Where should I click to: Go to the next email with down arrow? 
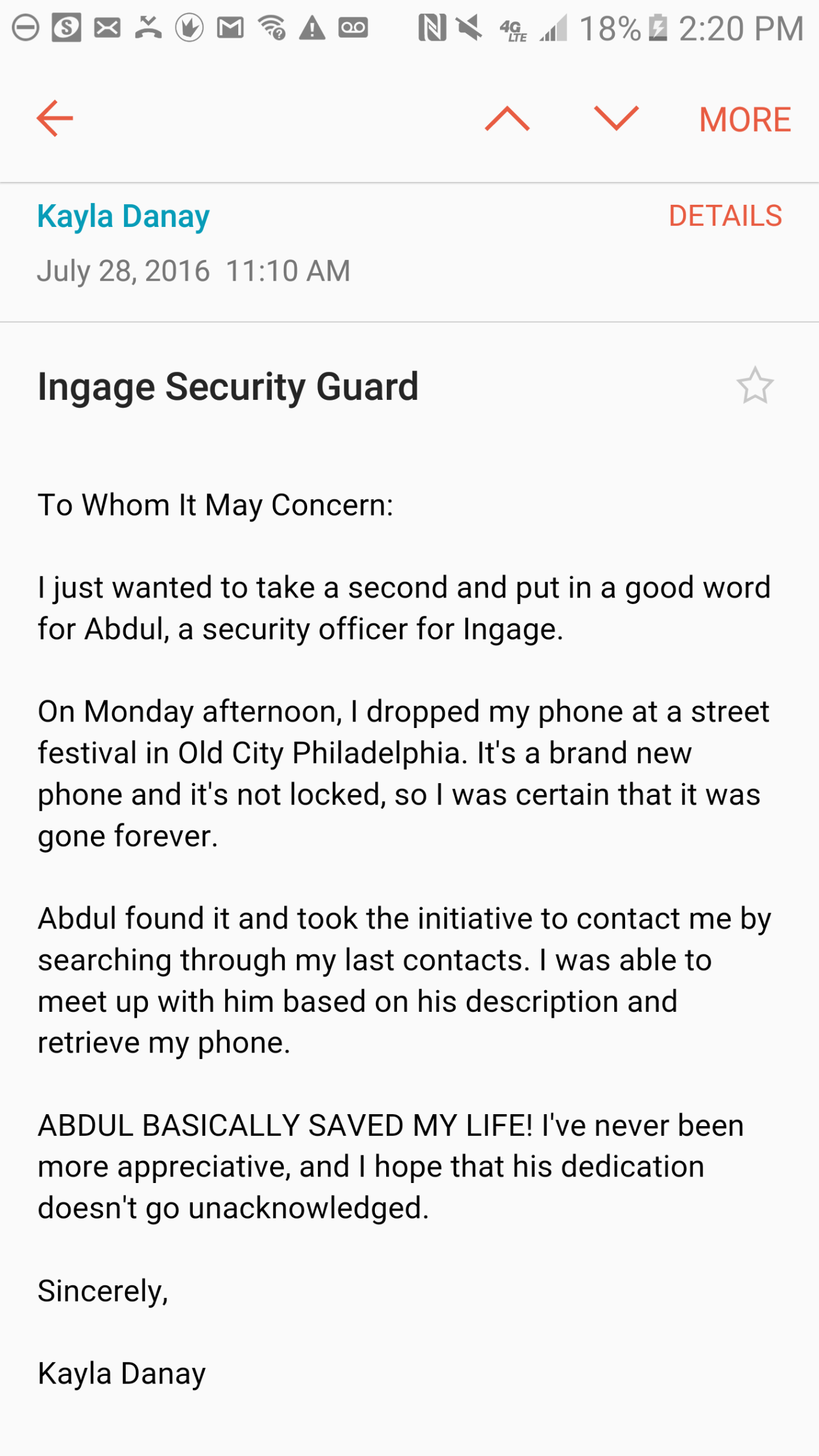[616, 119]
